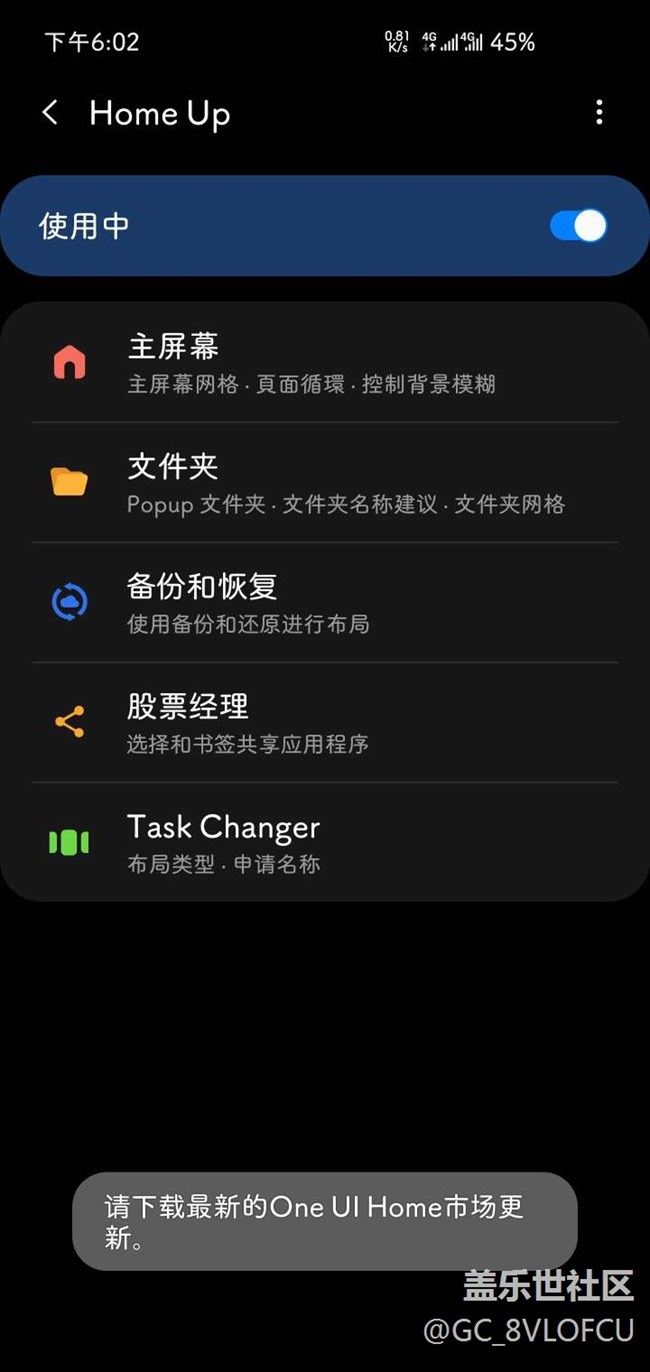Open the 文件夹 settings row
The width and height of the screenshot is (650, 1372).
(324, 483)
